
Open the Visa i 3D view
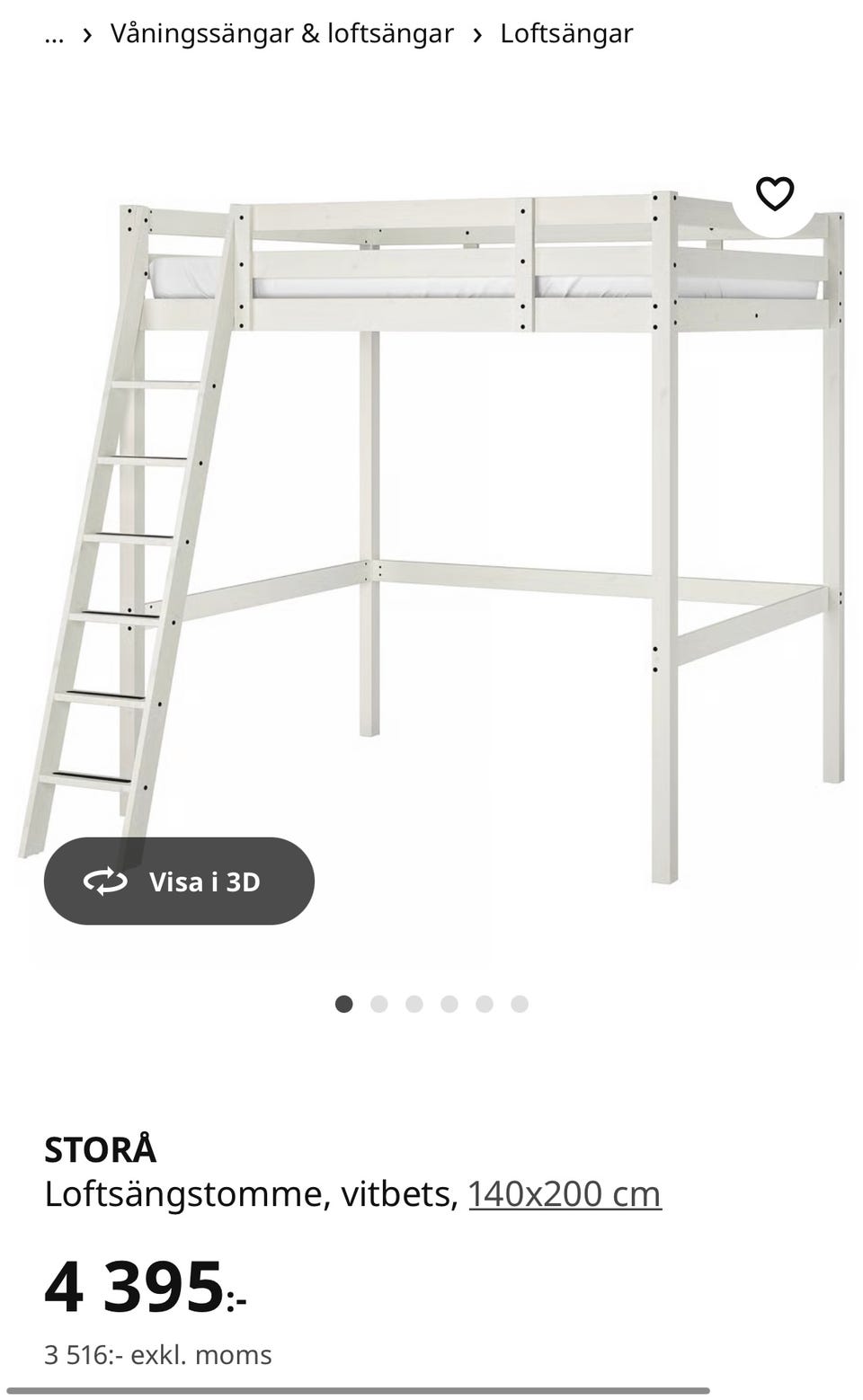pos(179,881)
